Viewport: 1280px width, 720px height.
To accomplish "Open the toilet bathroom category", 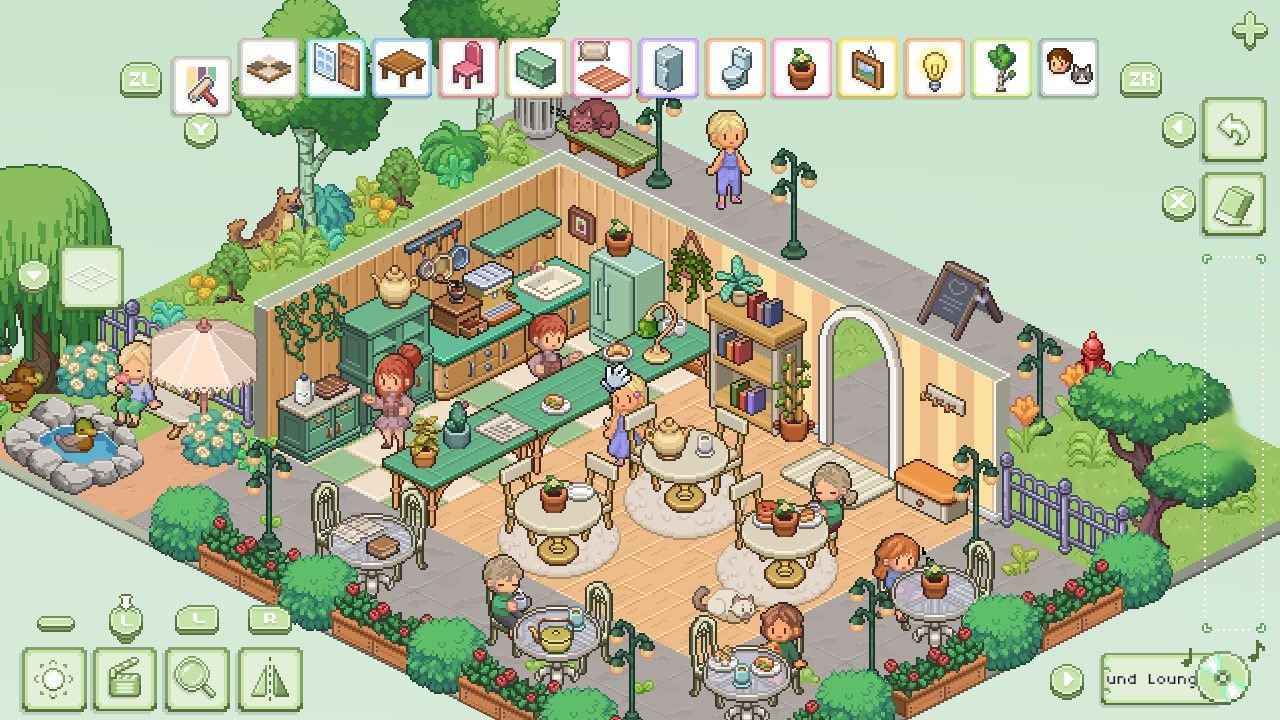I will [735, 68].
